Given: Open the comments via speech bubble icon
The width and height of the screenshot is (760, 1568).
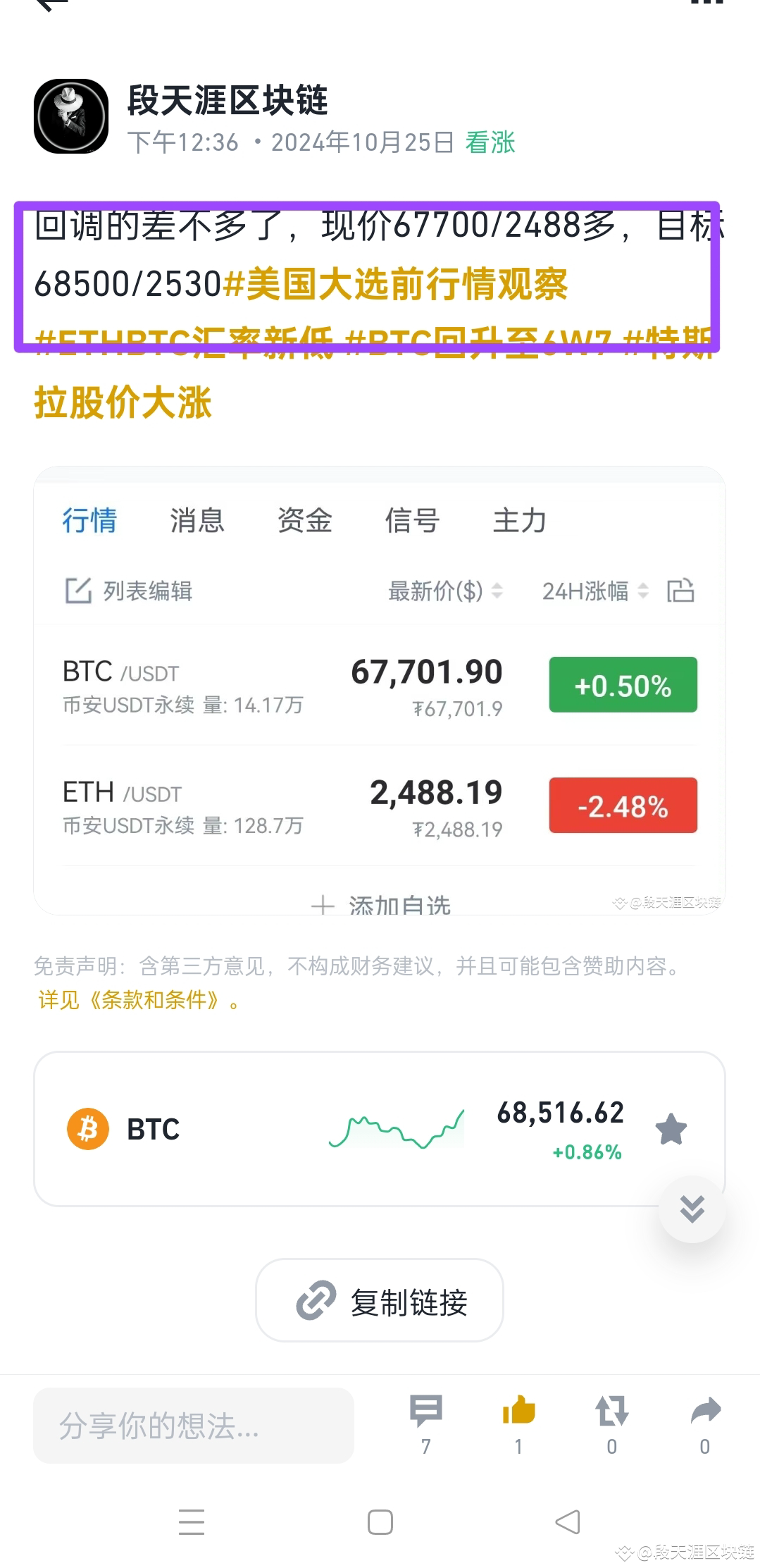Looking at the screenshot, I should pos(425,1412).
